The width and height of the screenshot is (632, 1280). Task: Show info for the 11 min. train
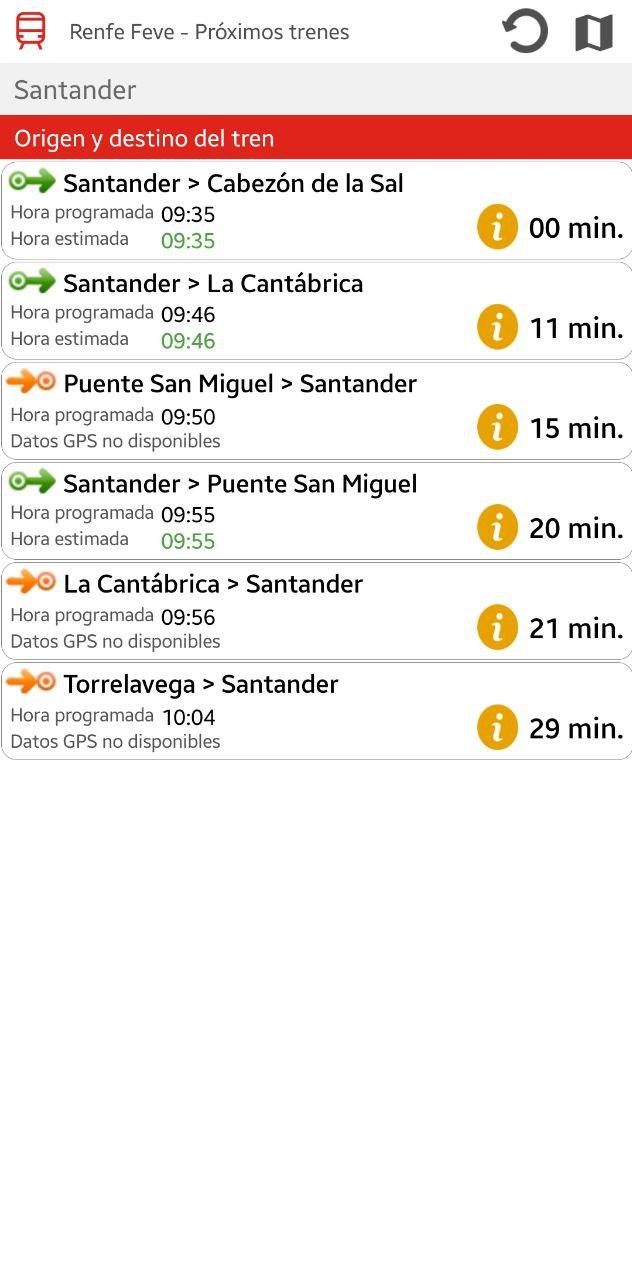(497, 327)
